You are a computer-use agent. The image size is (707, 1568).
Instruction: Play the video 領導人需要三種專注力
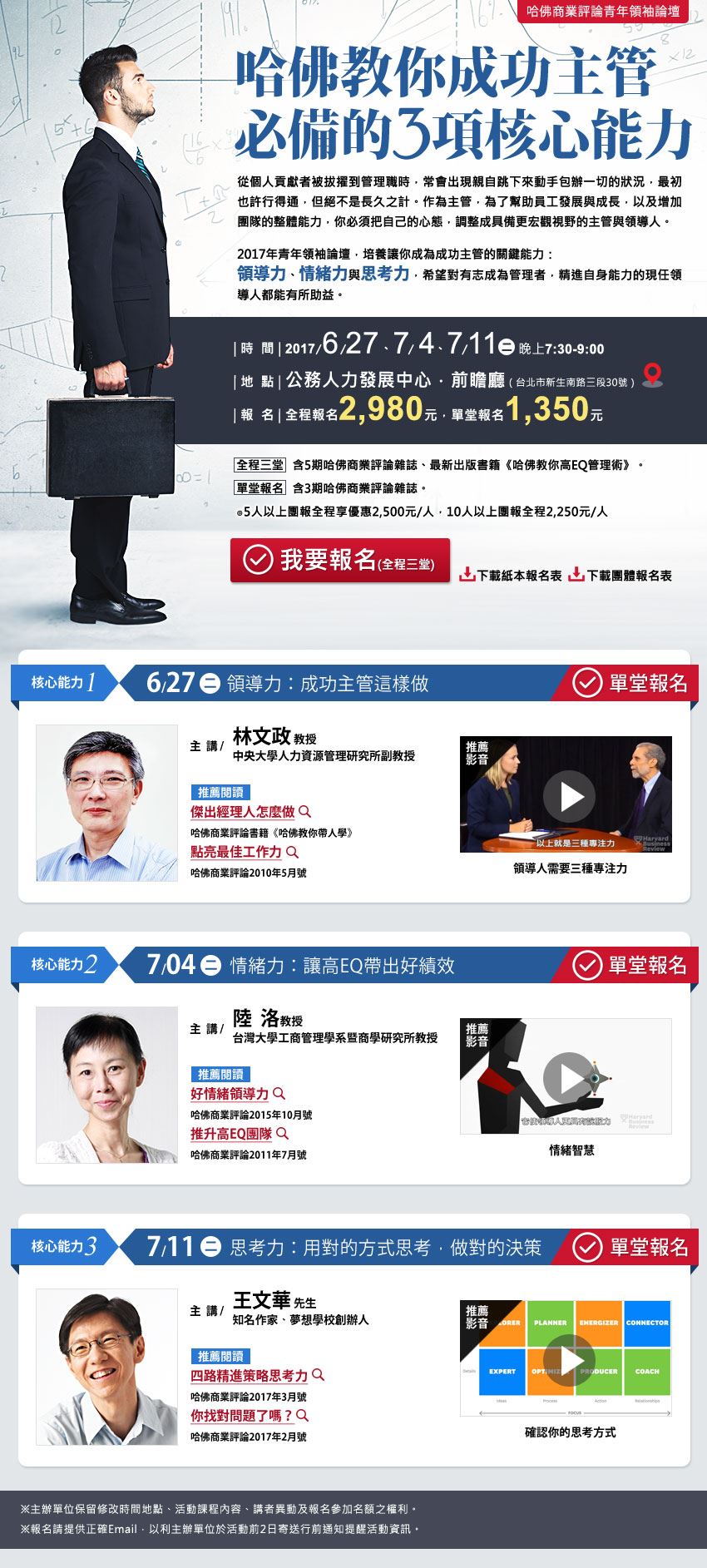coord(566,794)
